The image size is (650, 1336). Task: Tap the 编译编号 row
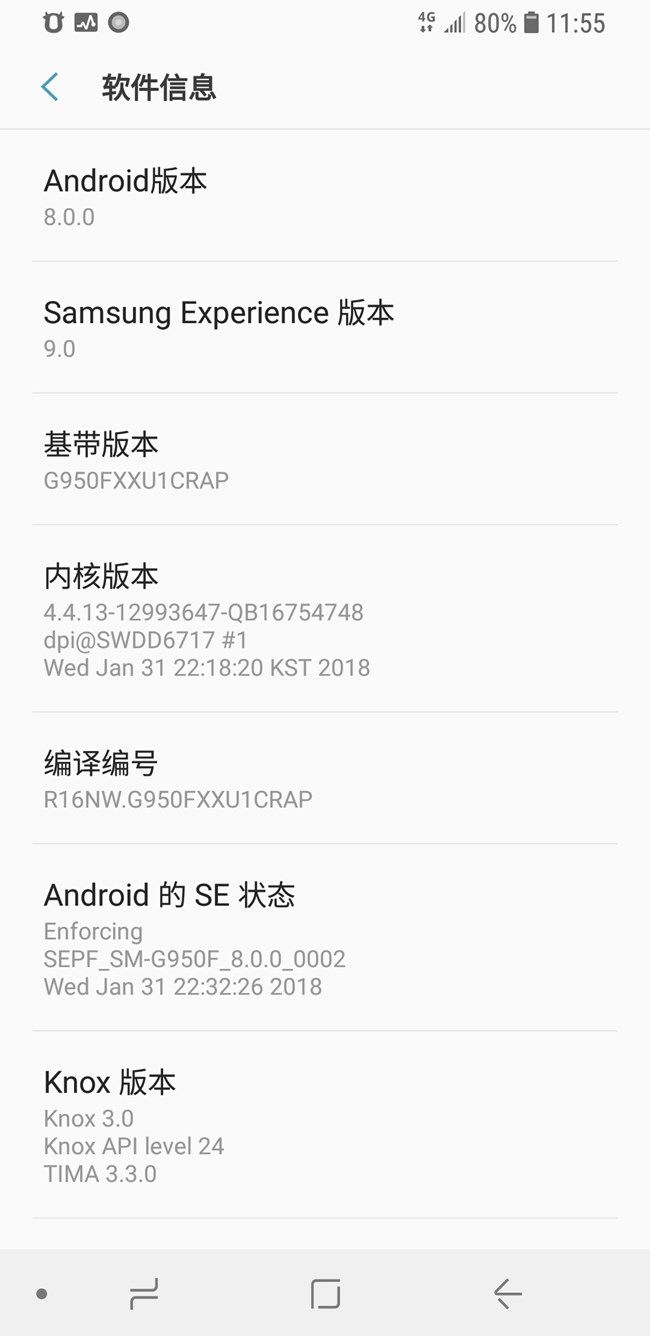point(325,779)
